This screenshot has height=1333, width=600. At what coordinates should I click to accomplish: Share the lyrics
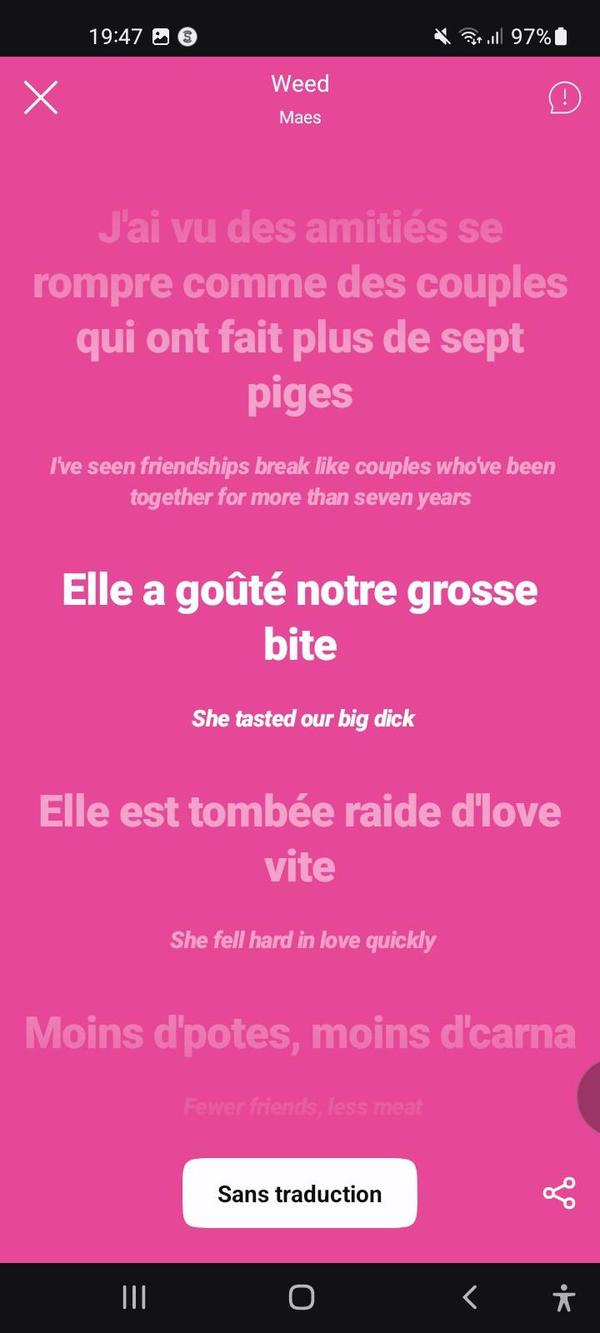(559, 1193)
